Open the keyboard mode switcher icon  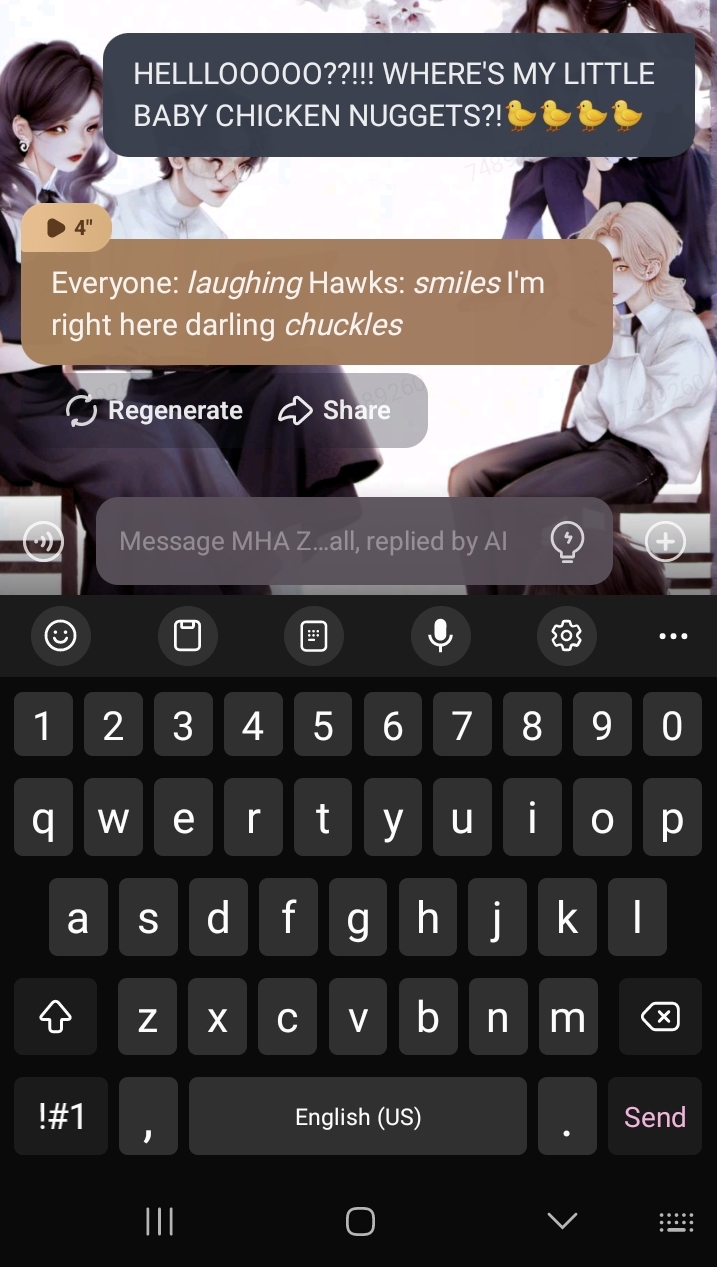click(677, 1222)
